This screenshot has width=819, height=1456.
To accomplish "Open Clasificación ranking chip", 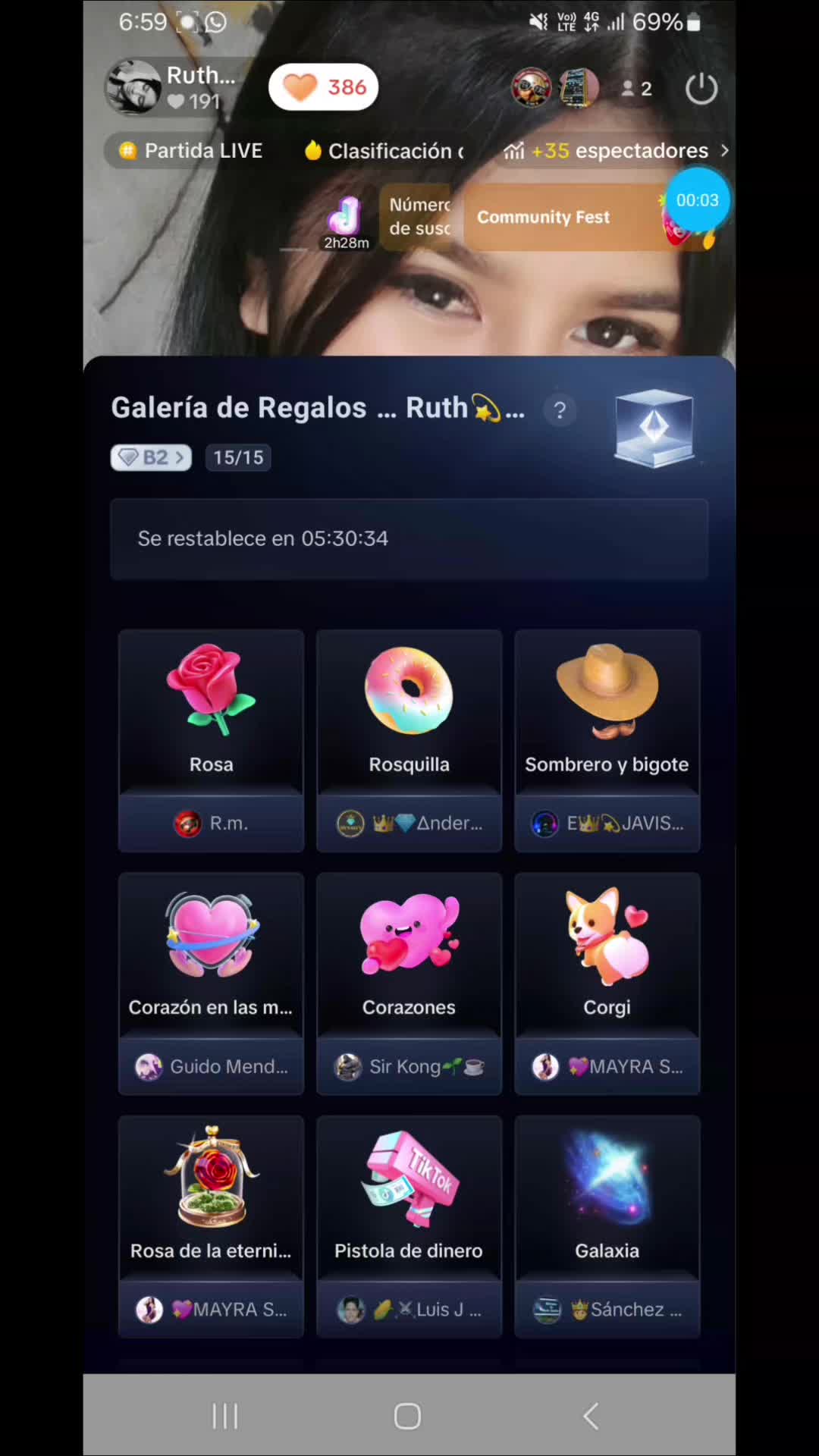I will pos(384,151).
